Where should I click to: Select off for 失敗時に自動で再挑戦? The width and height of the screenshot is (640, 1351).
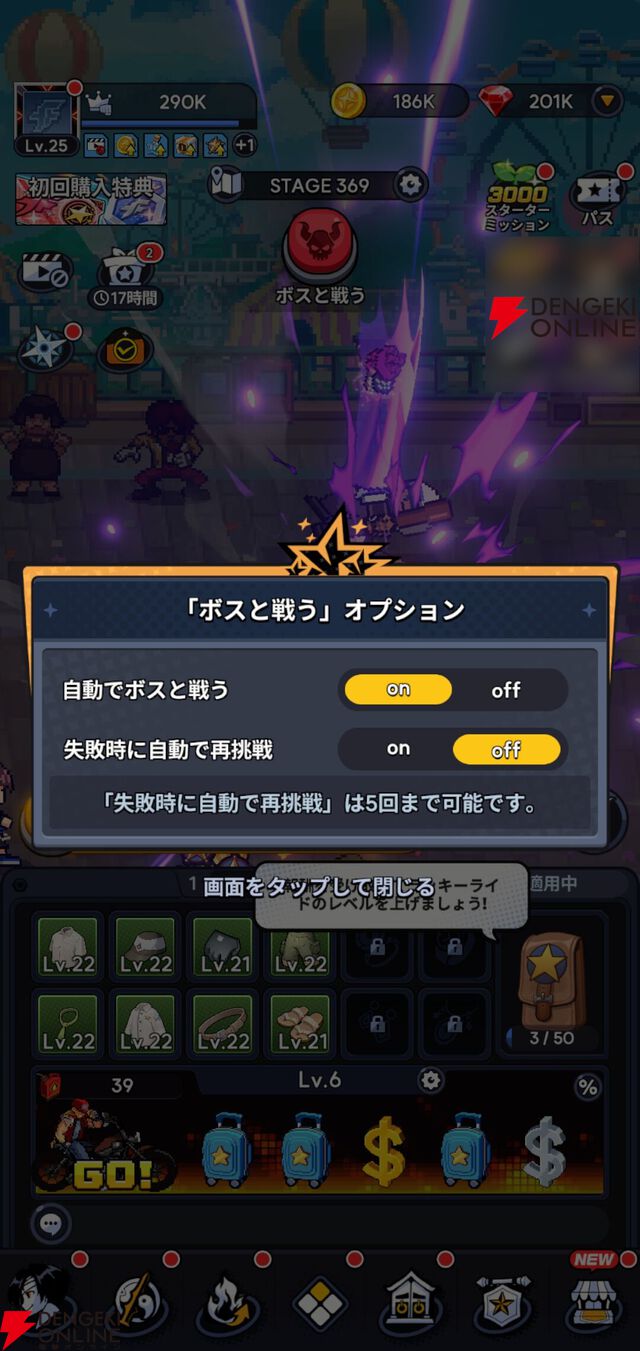(x=506, y=749)
